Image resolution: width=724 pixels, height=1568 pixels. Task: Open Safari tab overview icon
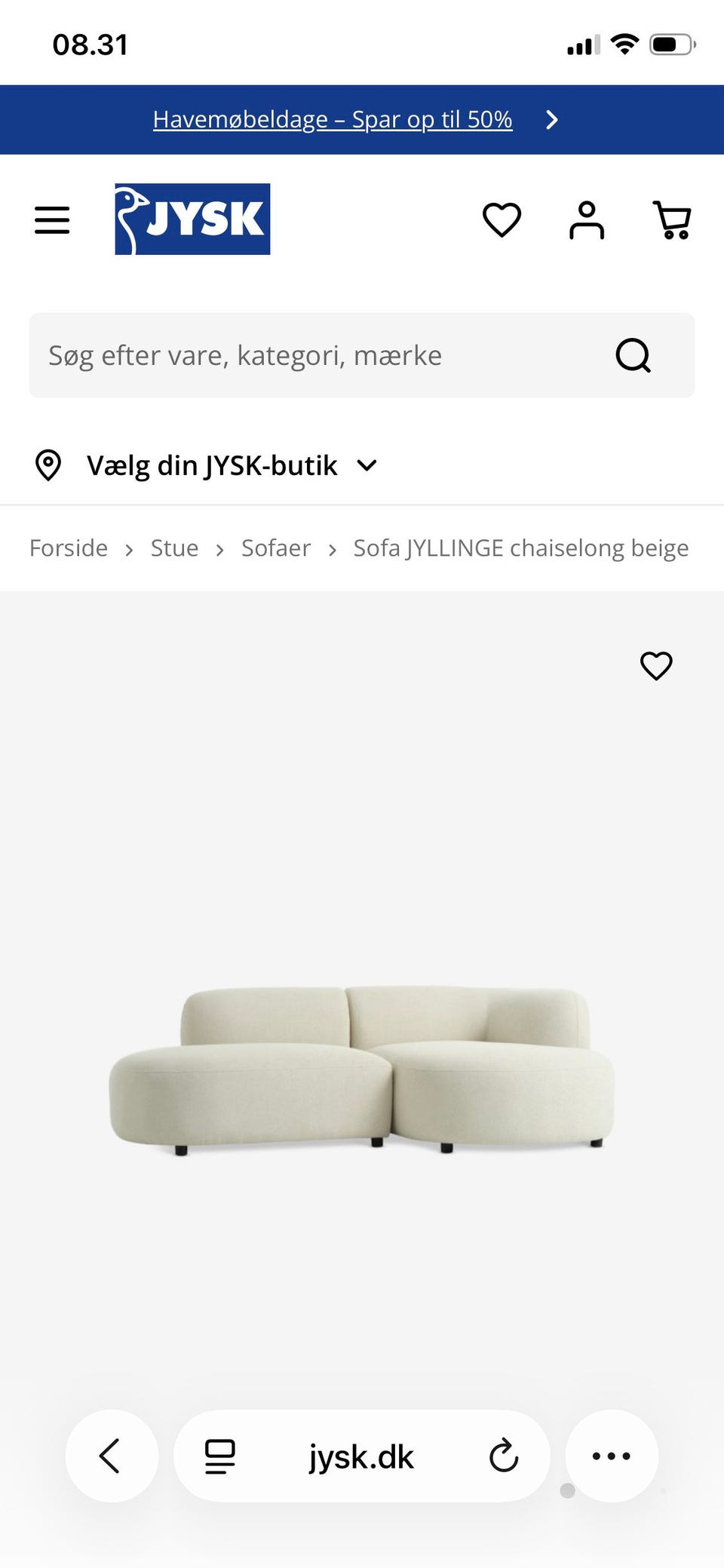tap(218, 1456)
